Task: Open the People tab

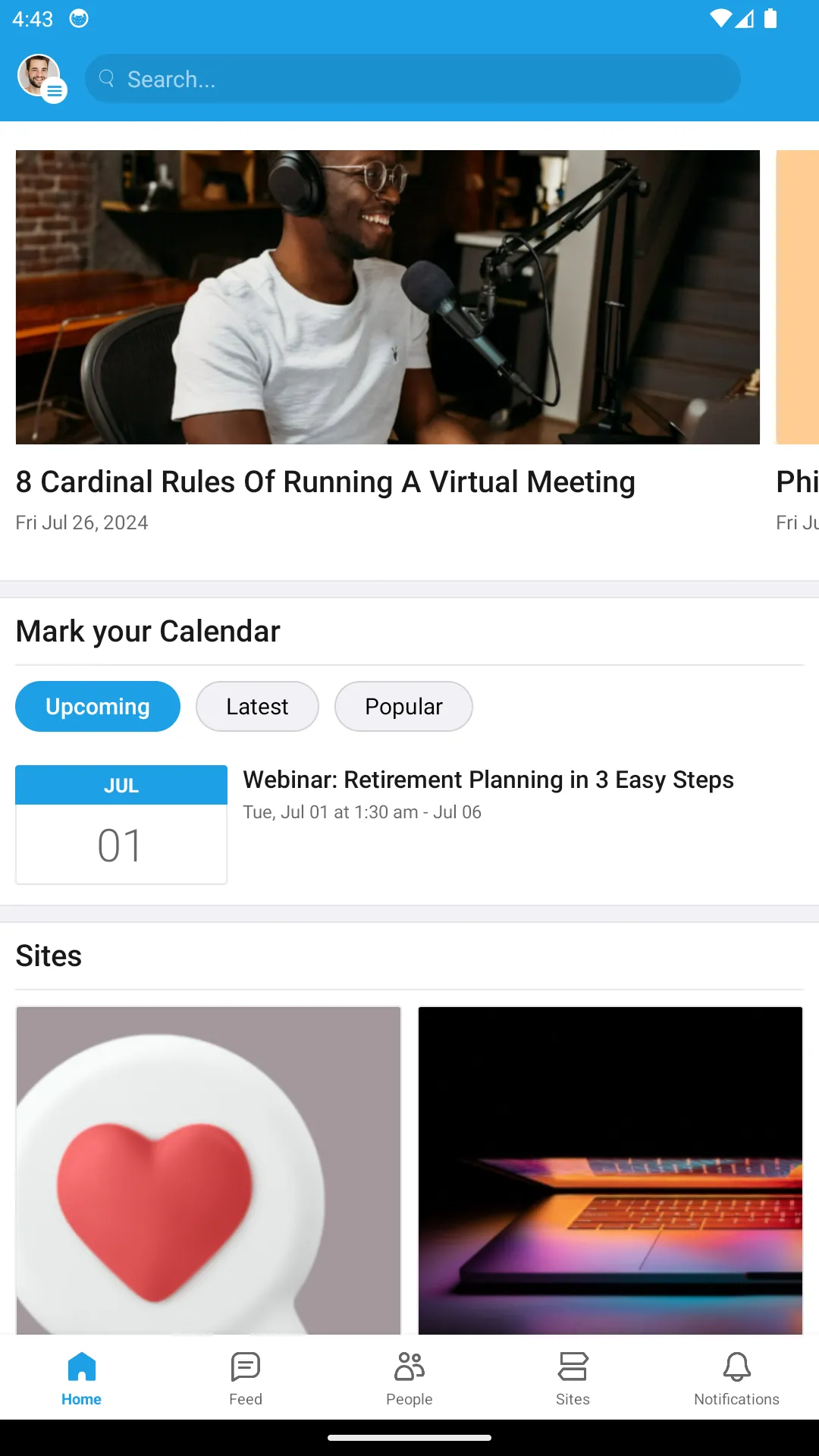Action: click(409, 1378)
